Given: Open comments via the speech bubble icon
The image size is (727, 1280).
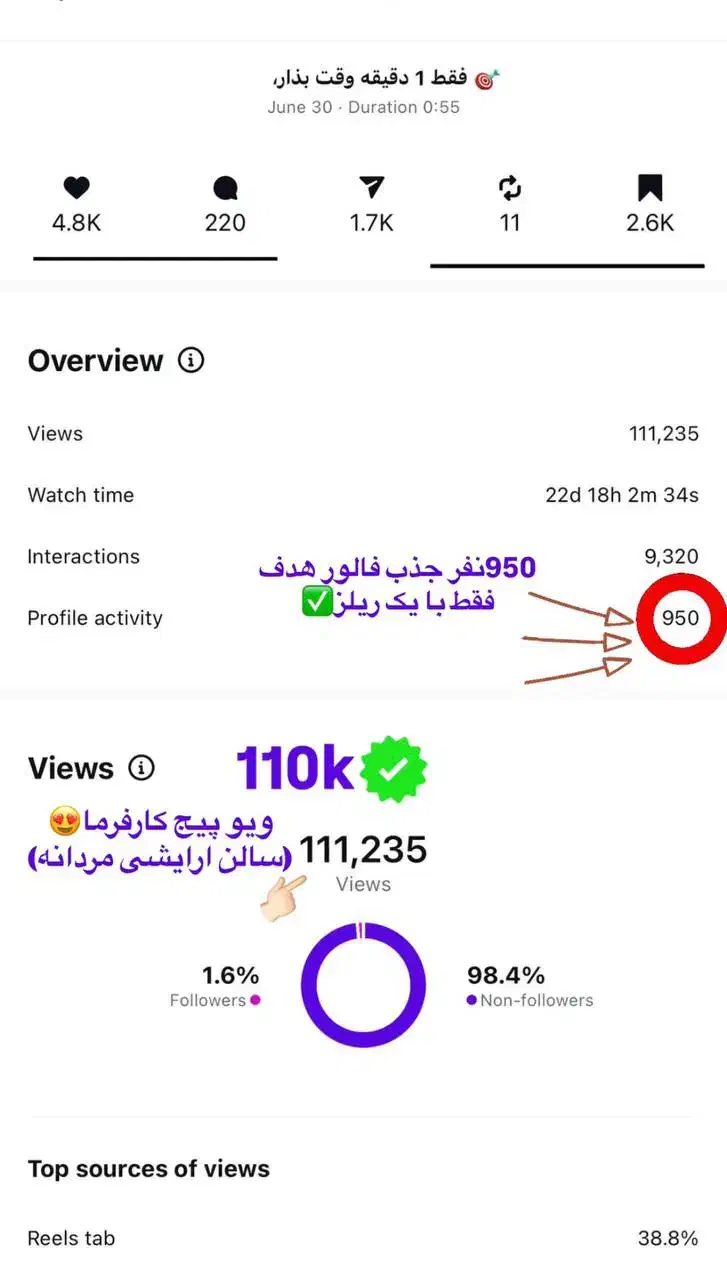Looking at the screenshot, I should pos(225,187).
